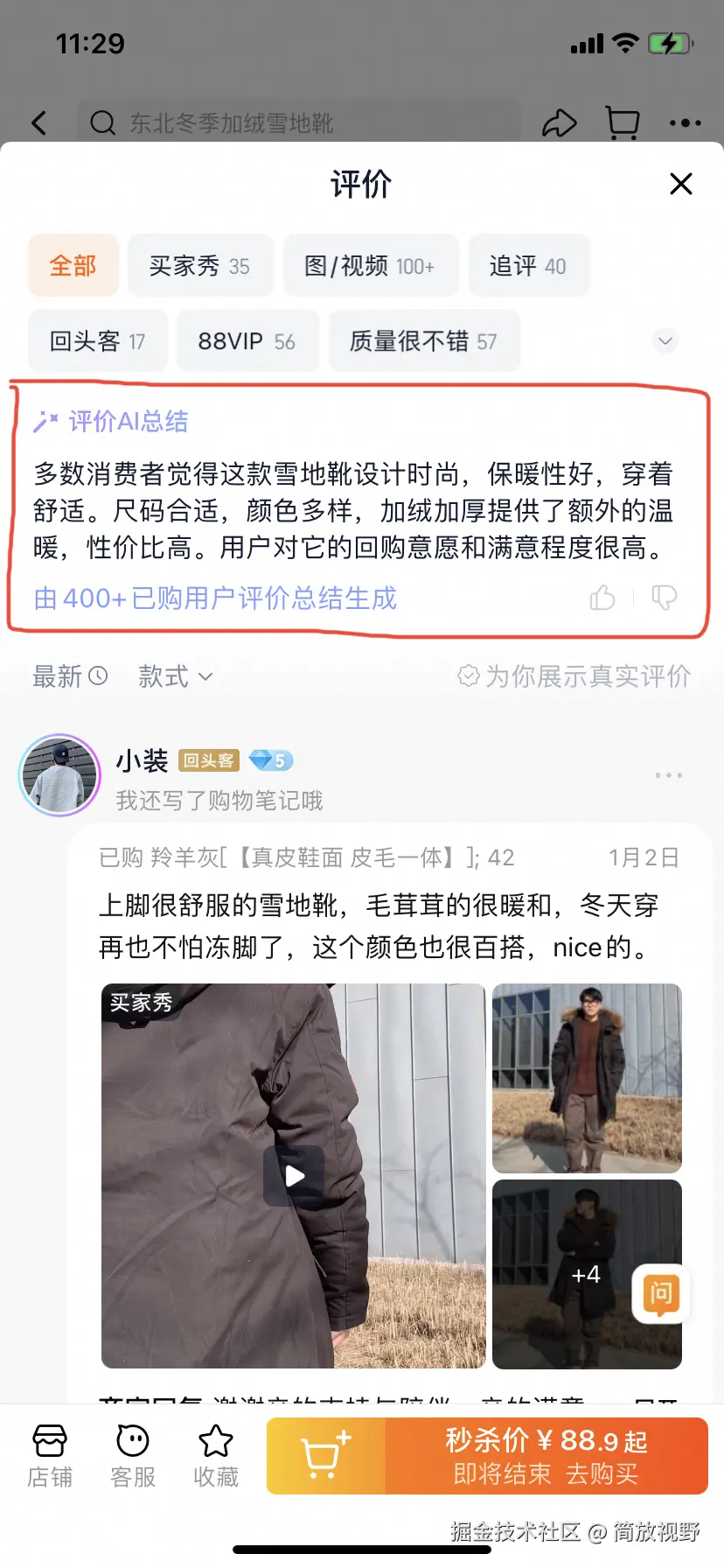Screen dimensions: 724x1568
Task: Open the shopping cart icon at top right
Action: click(622, 122)
